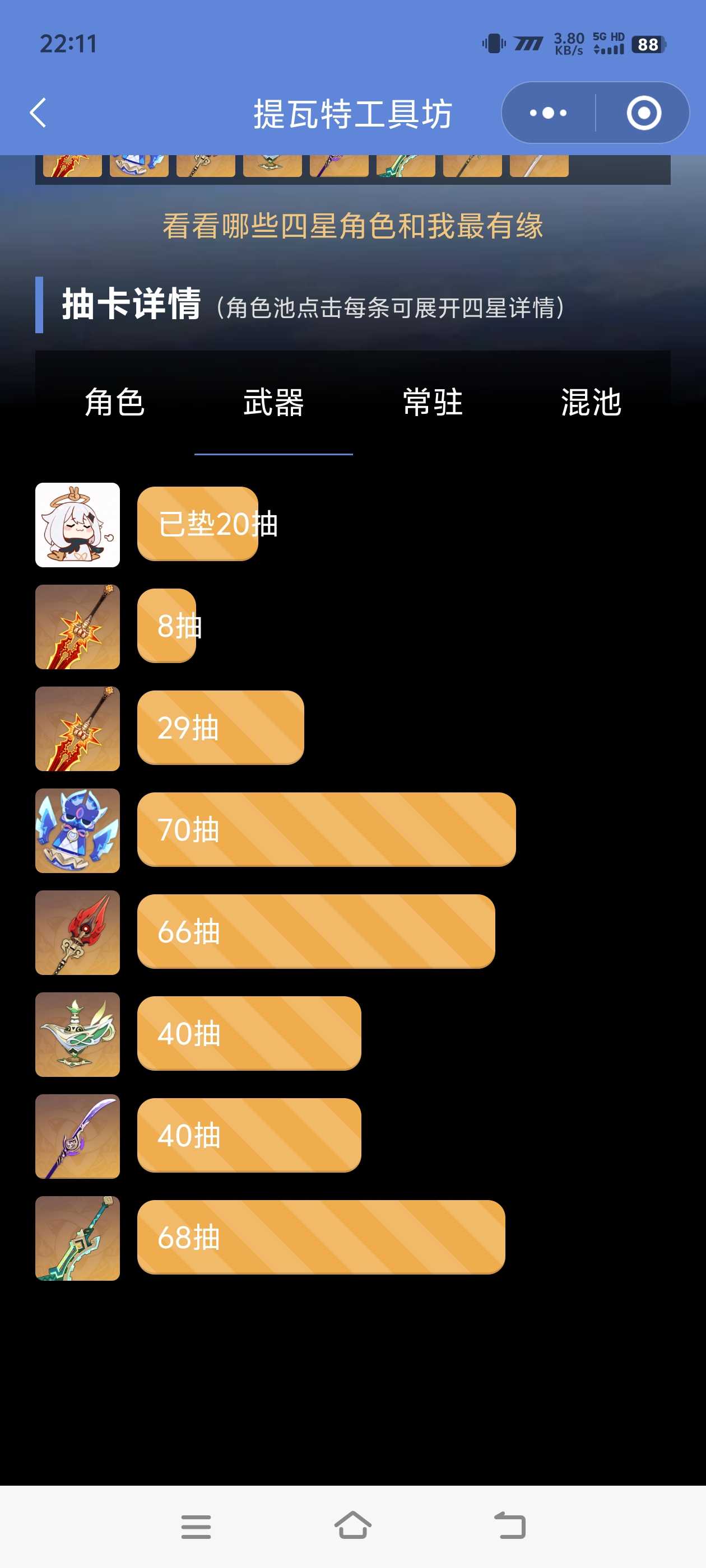This screenshot has height=1568, width=706.
Task: Tap the 66抽 record row
Action: [315, 931]
